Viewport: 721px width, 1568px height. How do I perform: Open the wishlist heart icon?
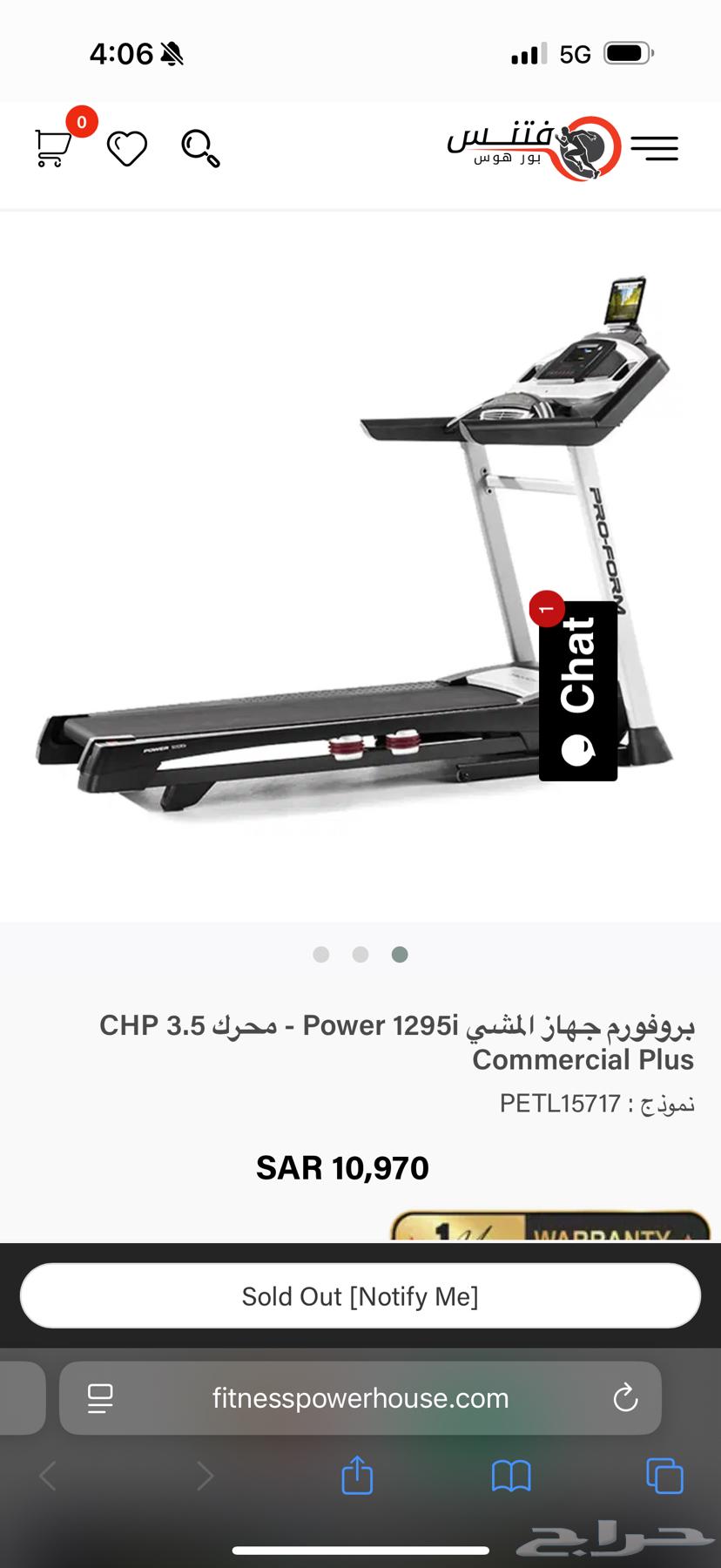[127, 148]
